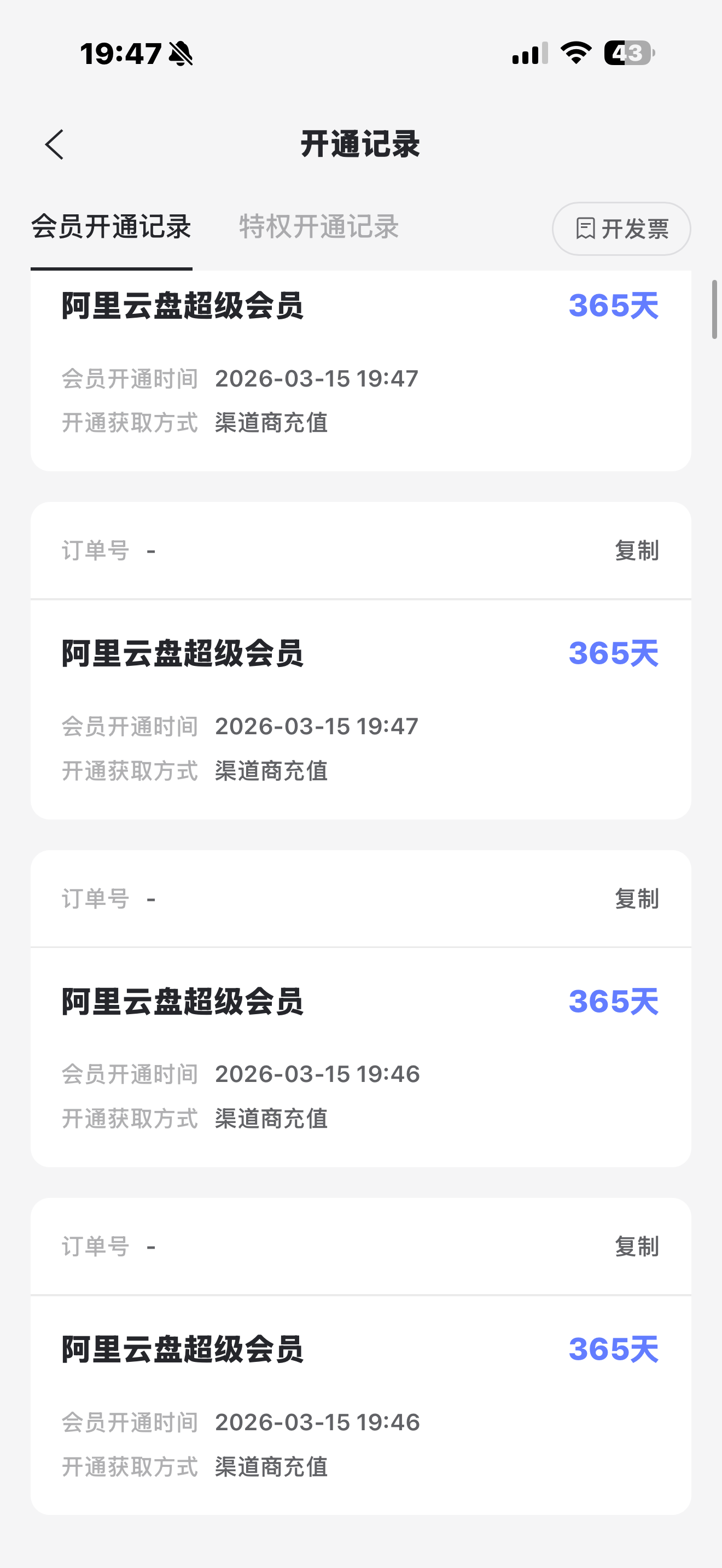This screenshot has height=1568, width=722.
Task: Select the 会员开通记录 tab
Action: coord(112,227)
